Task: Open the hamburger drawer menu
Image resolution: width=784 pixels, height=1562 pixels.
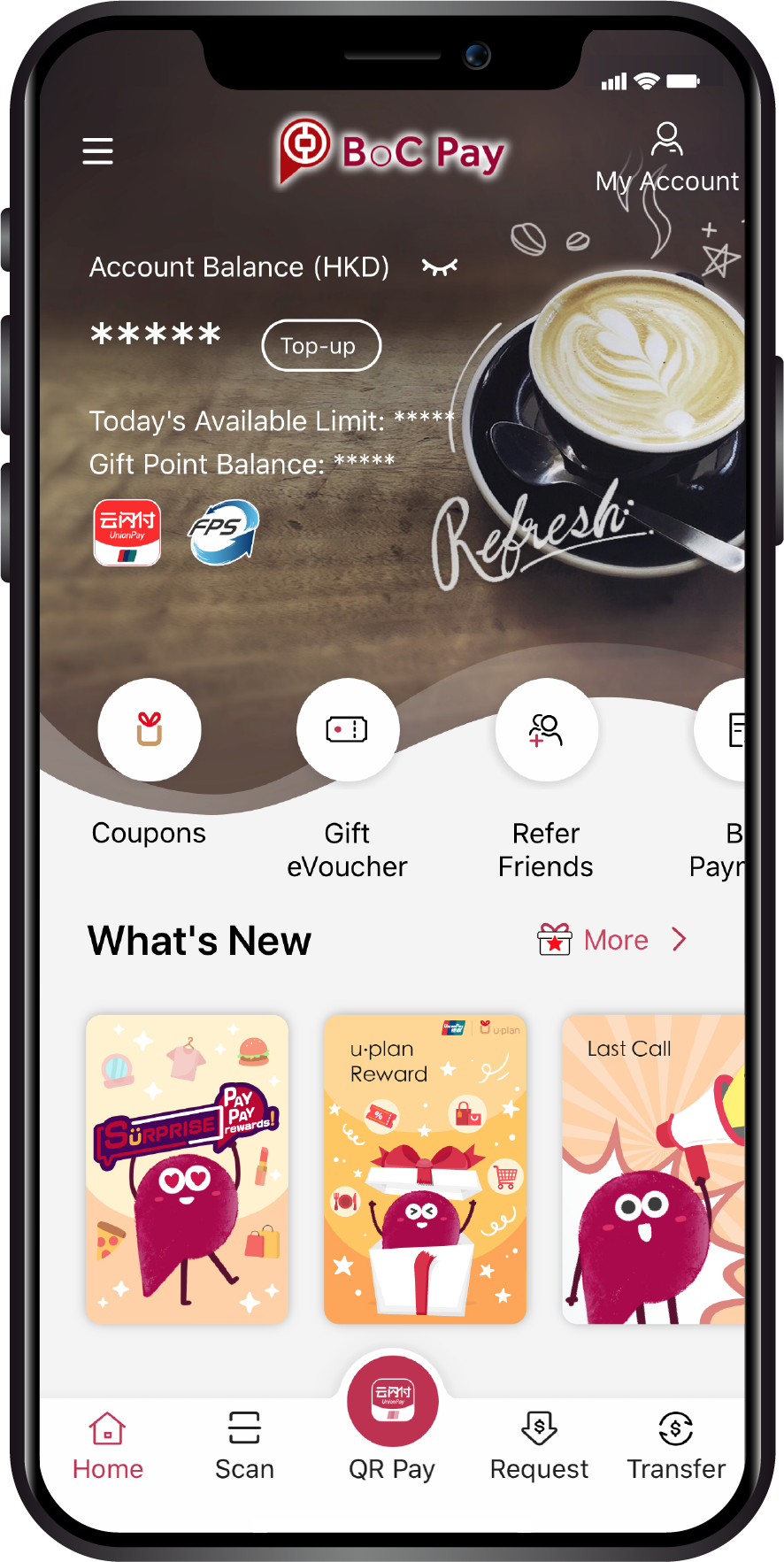Action: [x=97, y=151]
